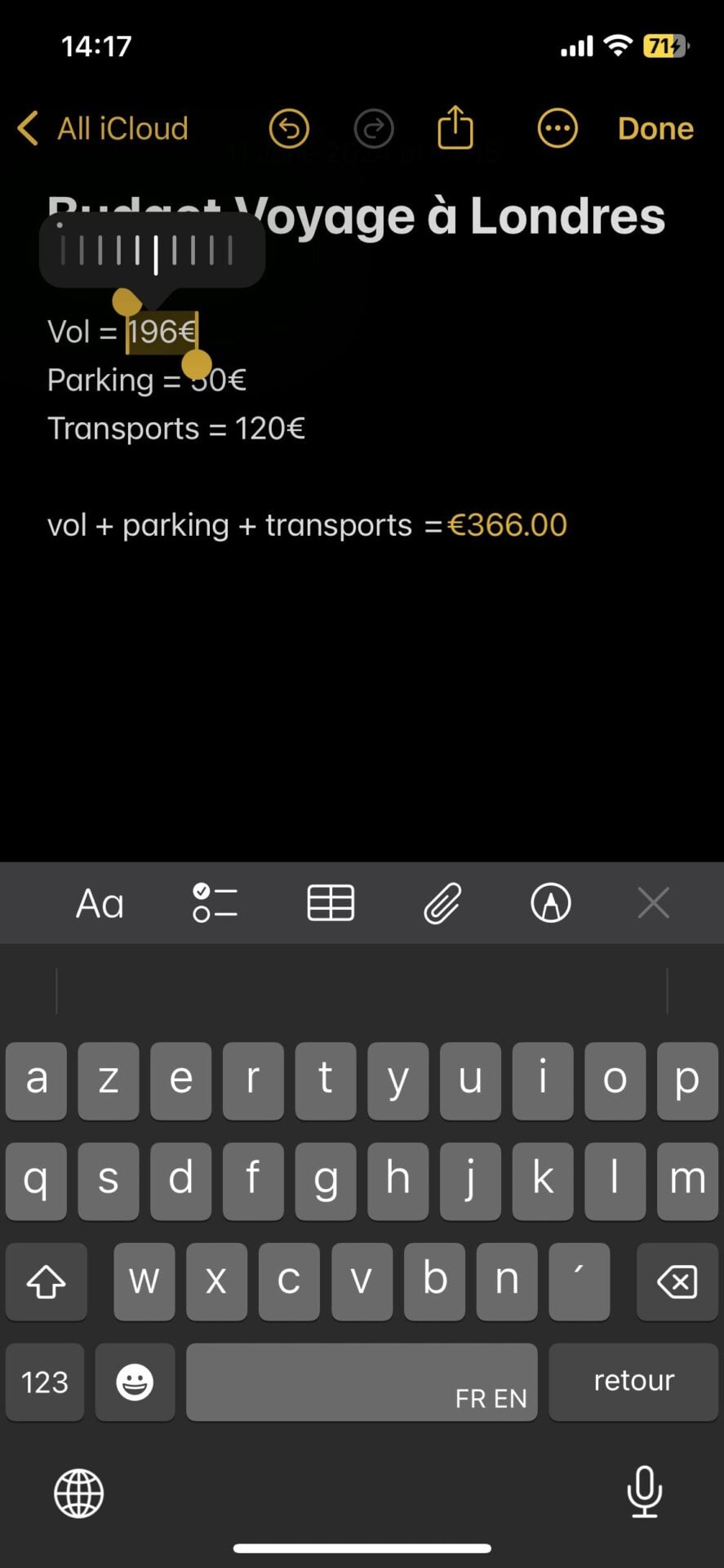724x1568 pixels.
Task: Go back to All iCloud
Action: click(x=104, y=129)
